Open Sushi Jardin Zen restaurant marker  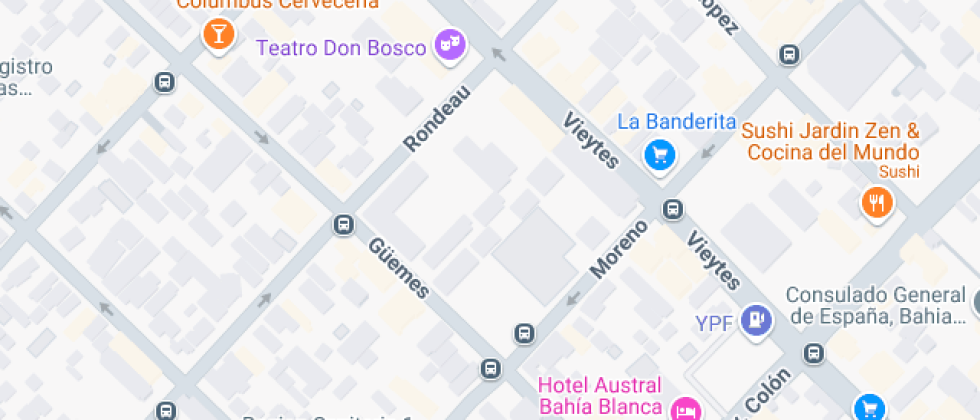pos(876,204)
